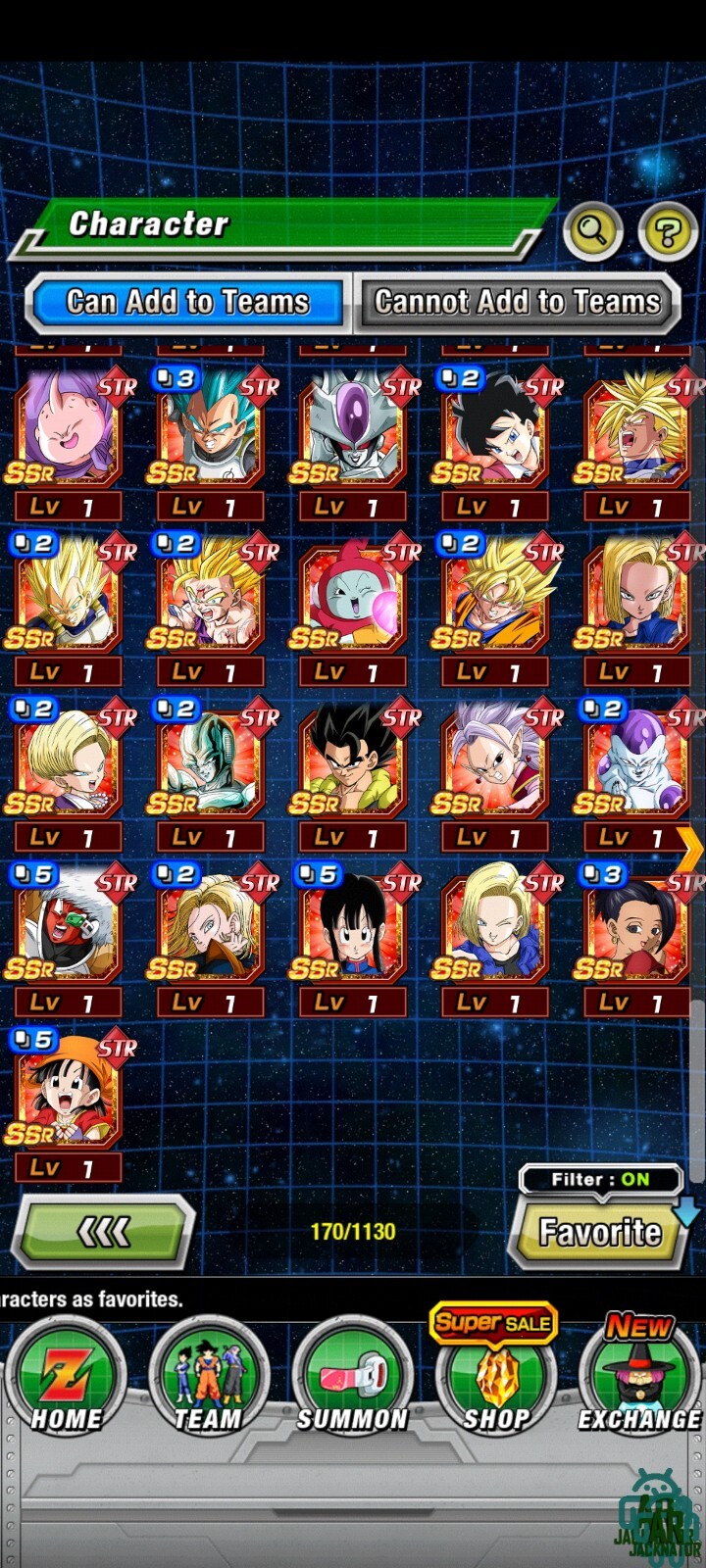Switch to Can Add to Teams tab

(187, 302)
